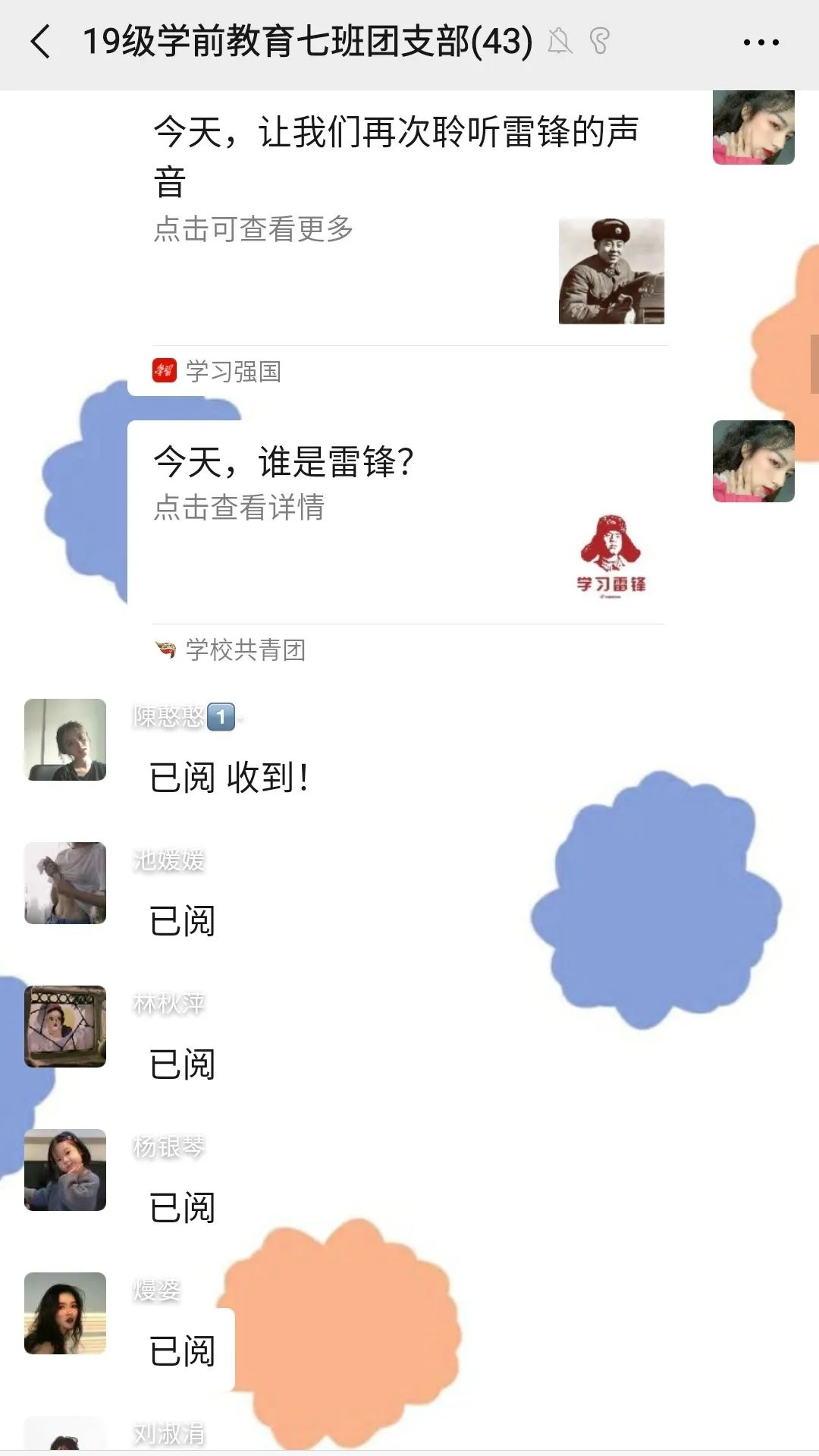Screen dimensions: 819x1456
Task: Open the group chat options menu
Action: pyautogui.click(x=761, y=42)
